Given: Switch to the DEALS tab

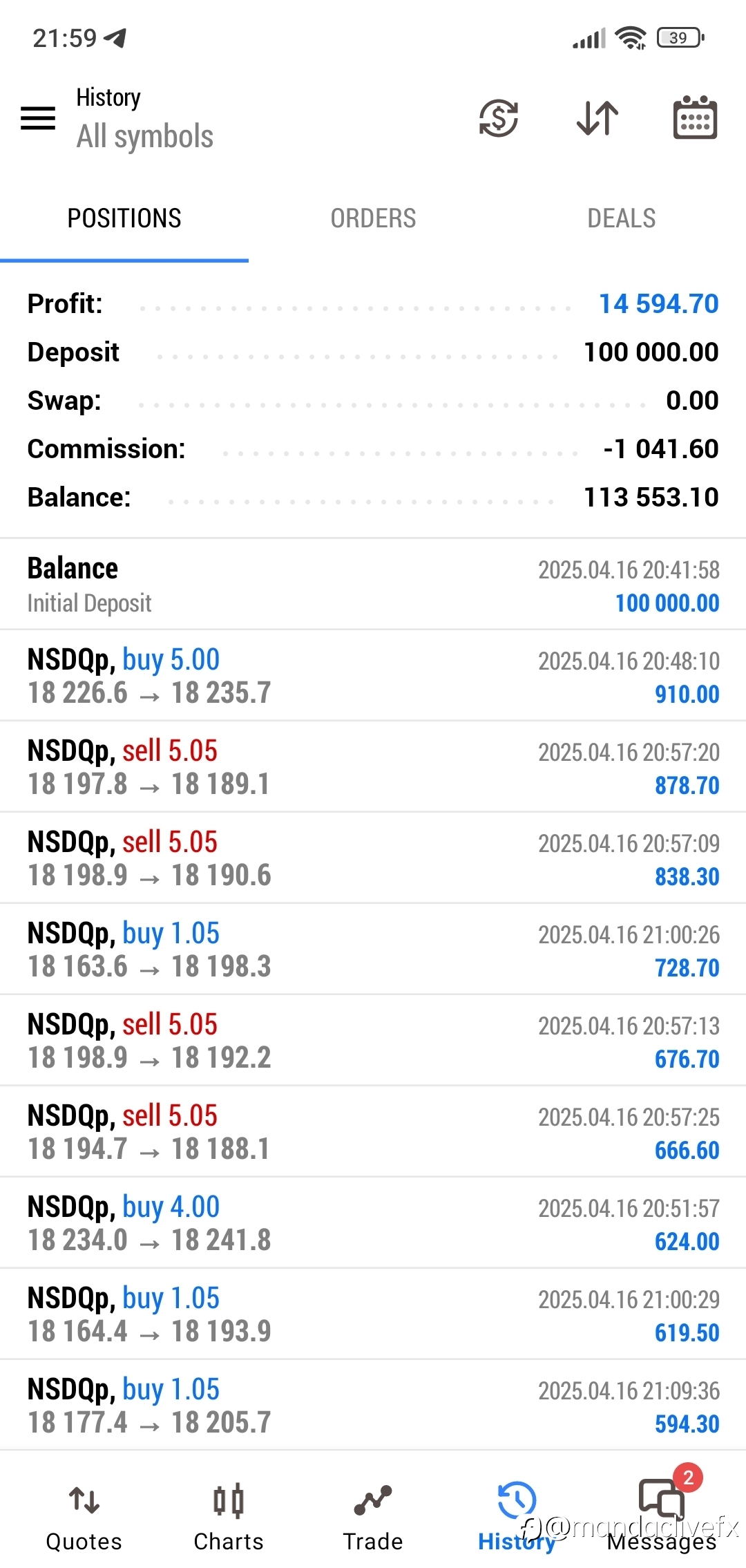Looking at the screenshot, I should pos(622,218).
